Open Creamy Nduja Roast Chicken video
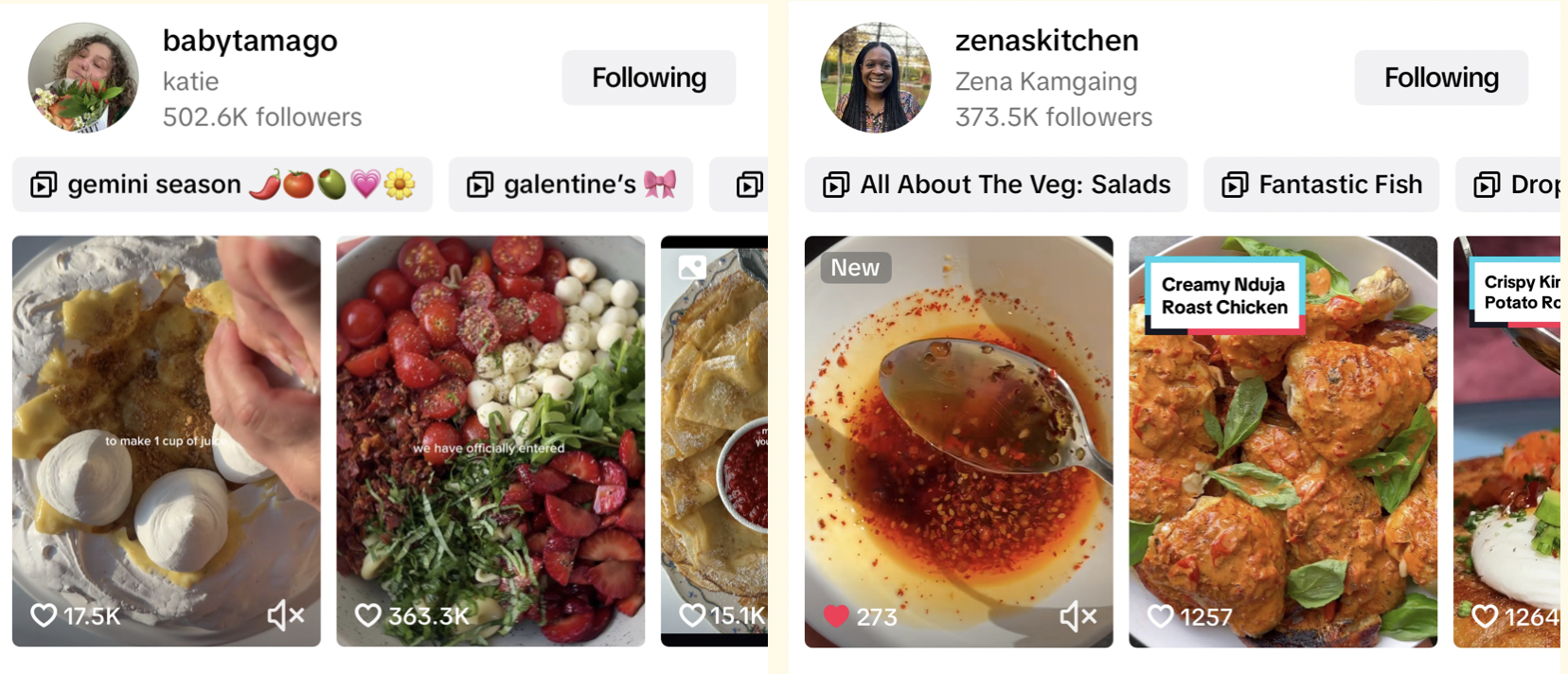This screenshot has height=674, width=1568. tap(1283, 435)
